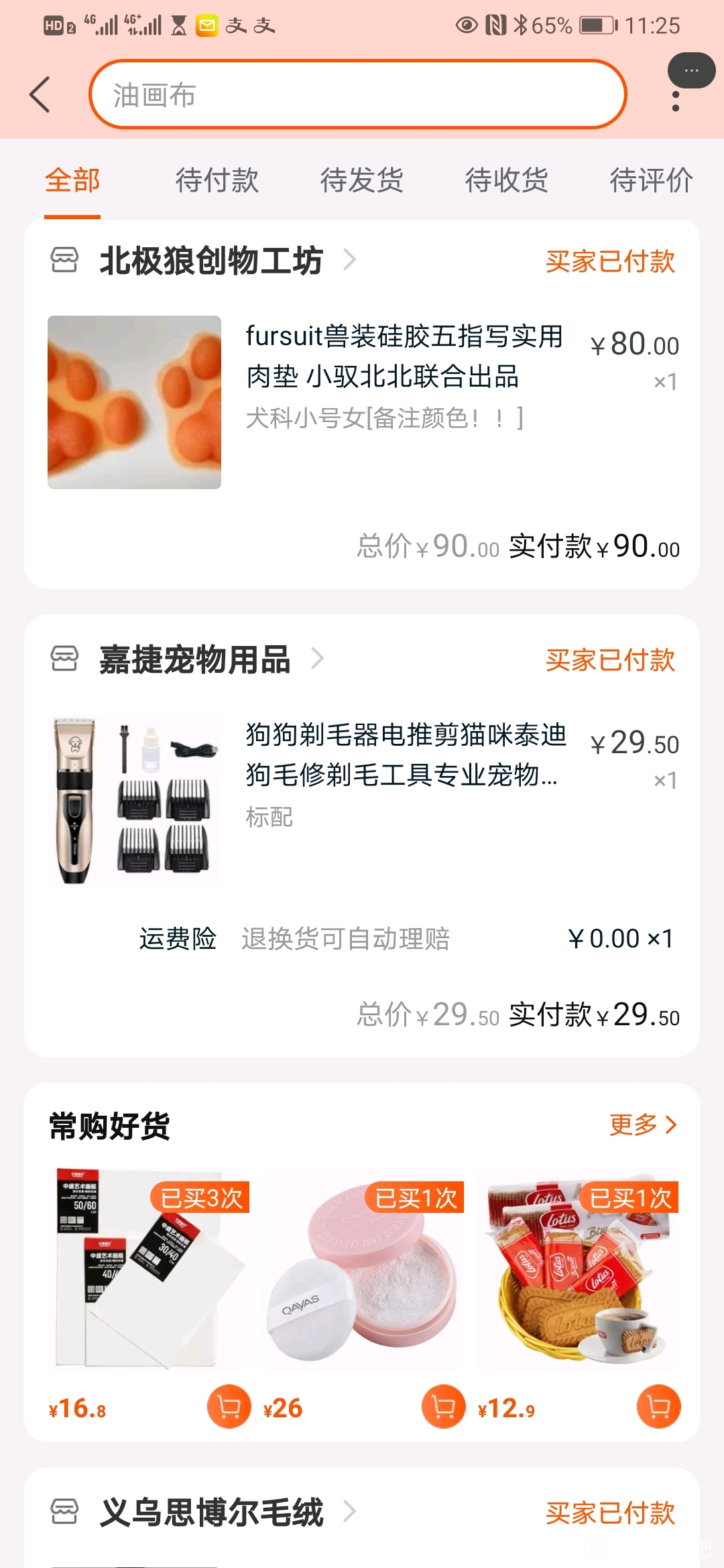
Task: Go back using the top-left arrow
Action: [40, 94]
